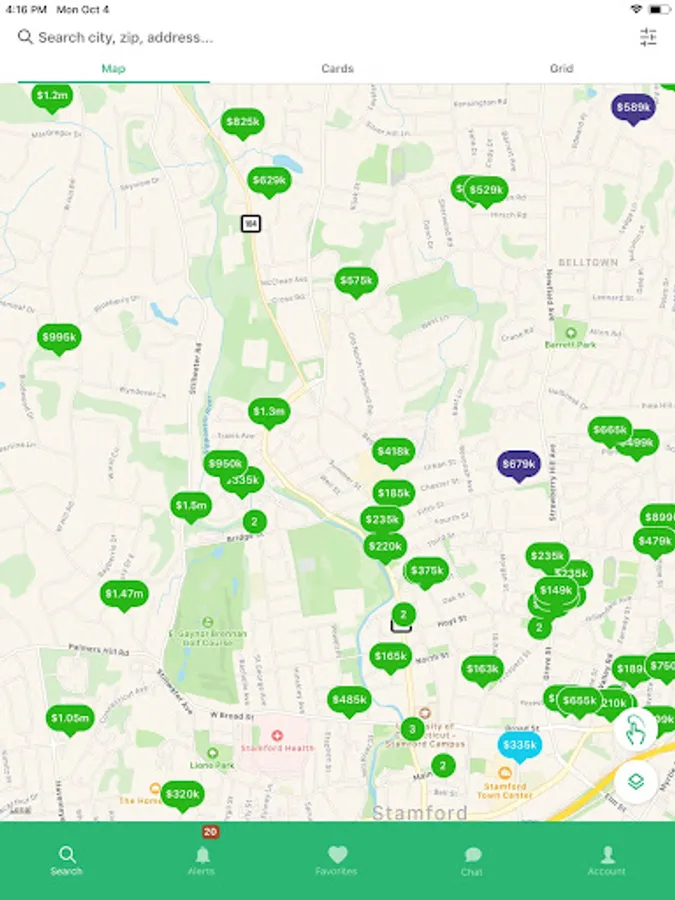The height and width of the screenshot is (900, 675).
Task: Activate the draw-on-map finger button
Action: click(x=635, y=730)
